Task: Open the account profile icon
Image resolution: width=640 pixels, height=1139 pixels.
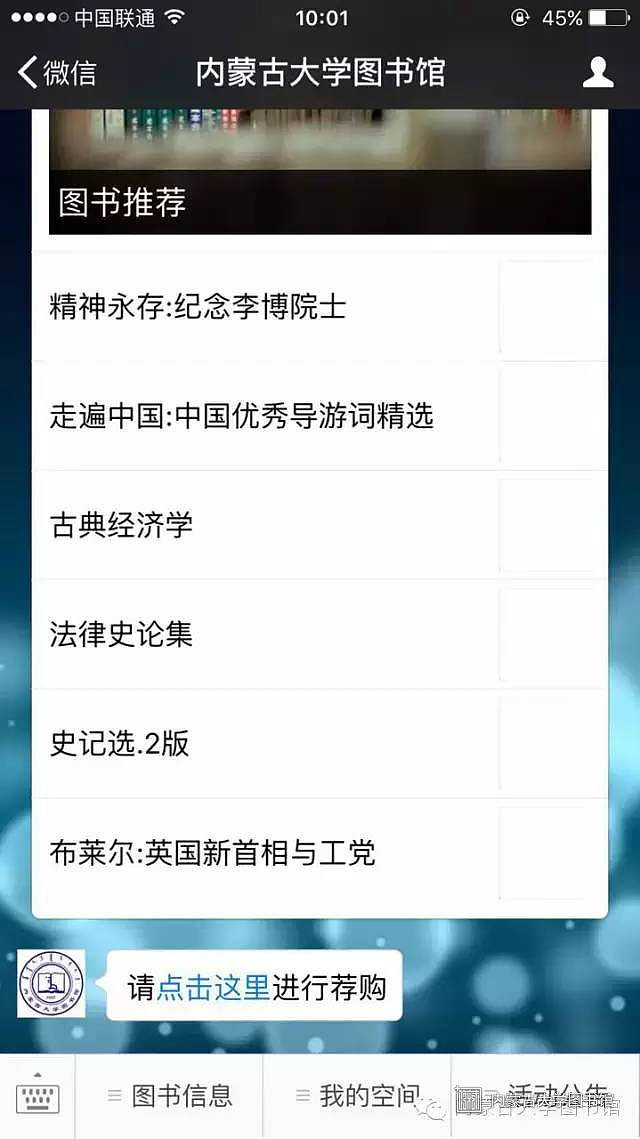Action: coord(597,73)
